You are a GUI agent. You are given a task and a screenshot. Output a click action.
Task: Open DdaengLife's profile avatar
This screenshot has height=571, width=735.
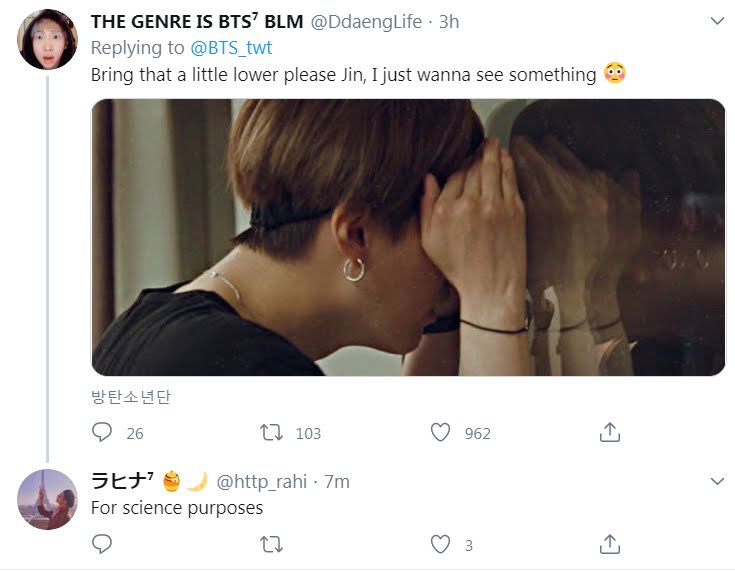point(47,40)
